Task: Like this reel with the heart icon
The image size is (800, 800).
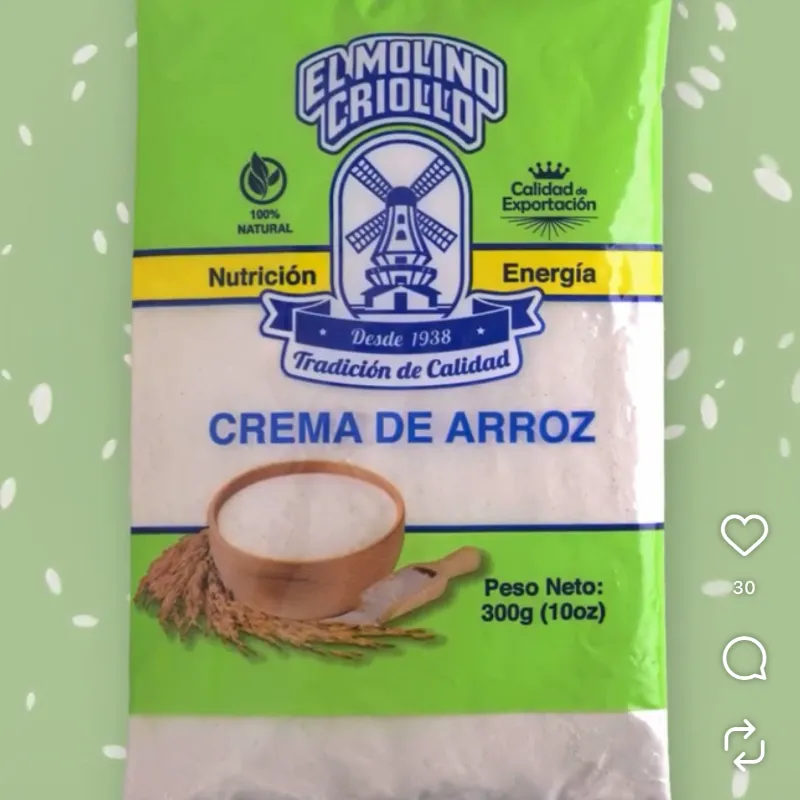Action: coord(744,535)
